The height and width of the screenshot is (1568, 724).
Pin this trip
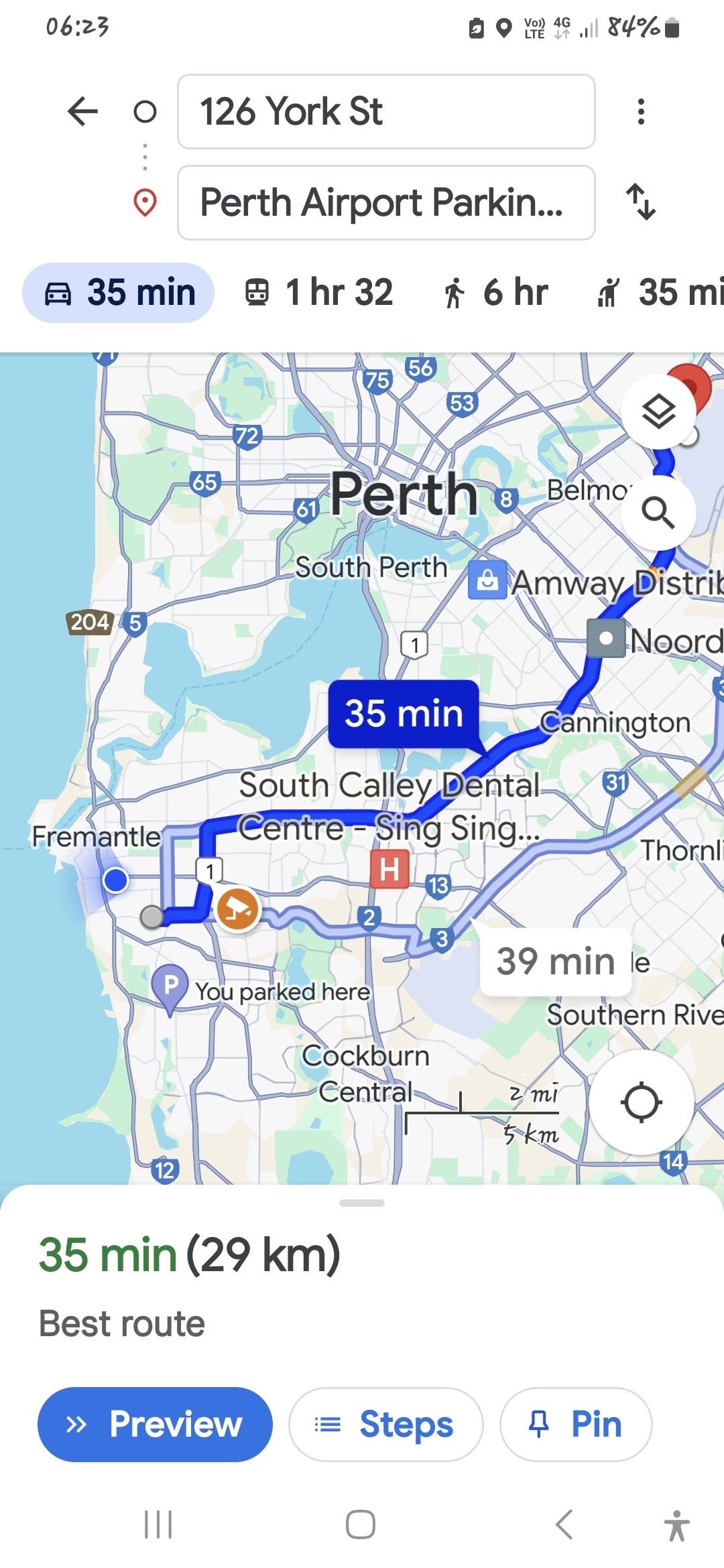[576, 1425]
